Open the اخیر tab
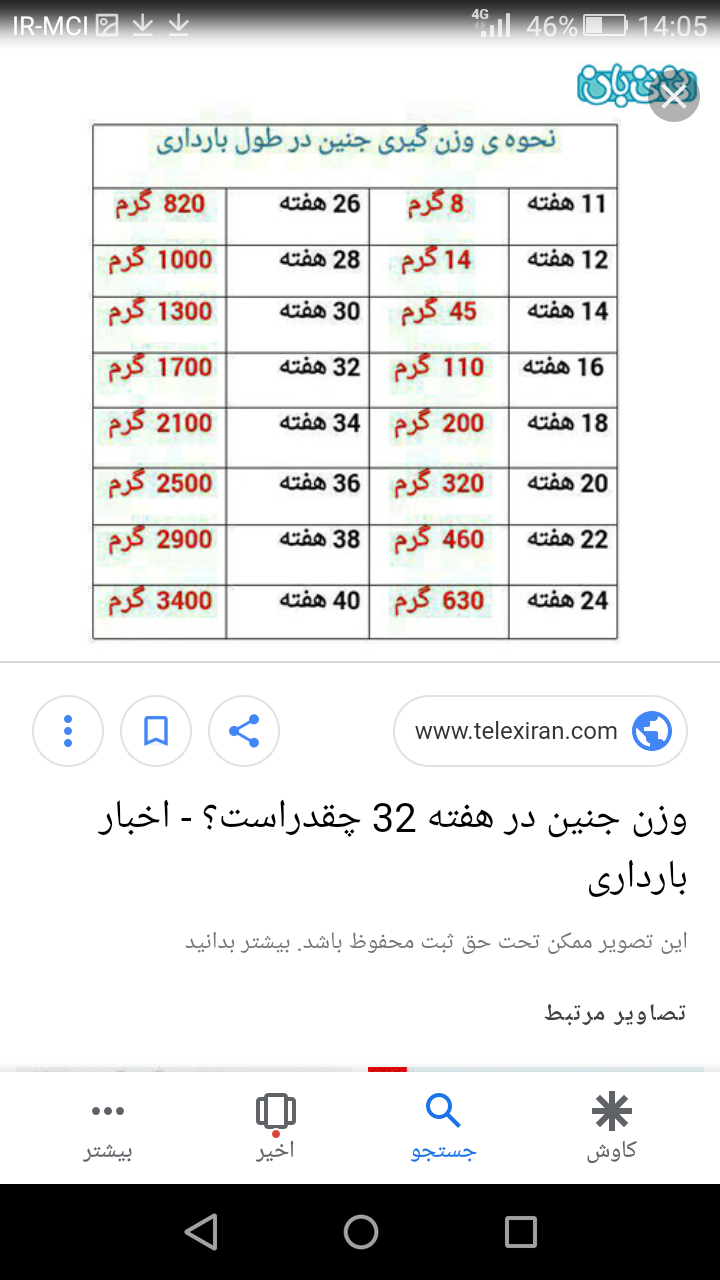Screen dimensions: 720x1280 (276, 1127)
